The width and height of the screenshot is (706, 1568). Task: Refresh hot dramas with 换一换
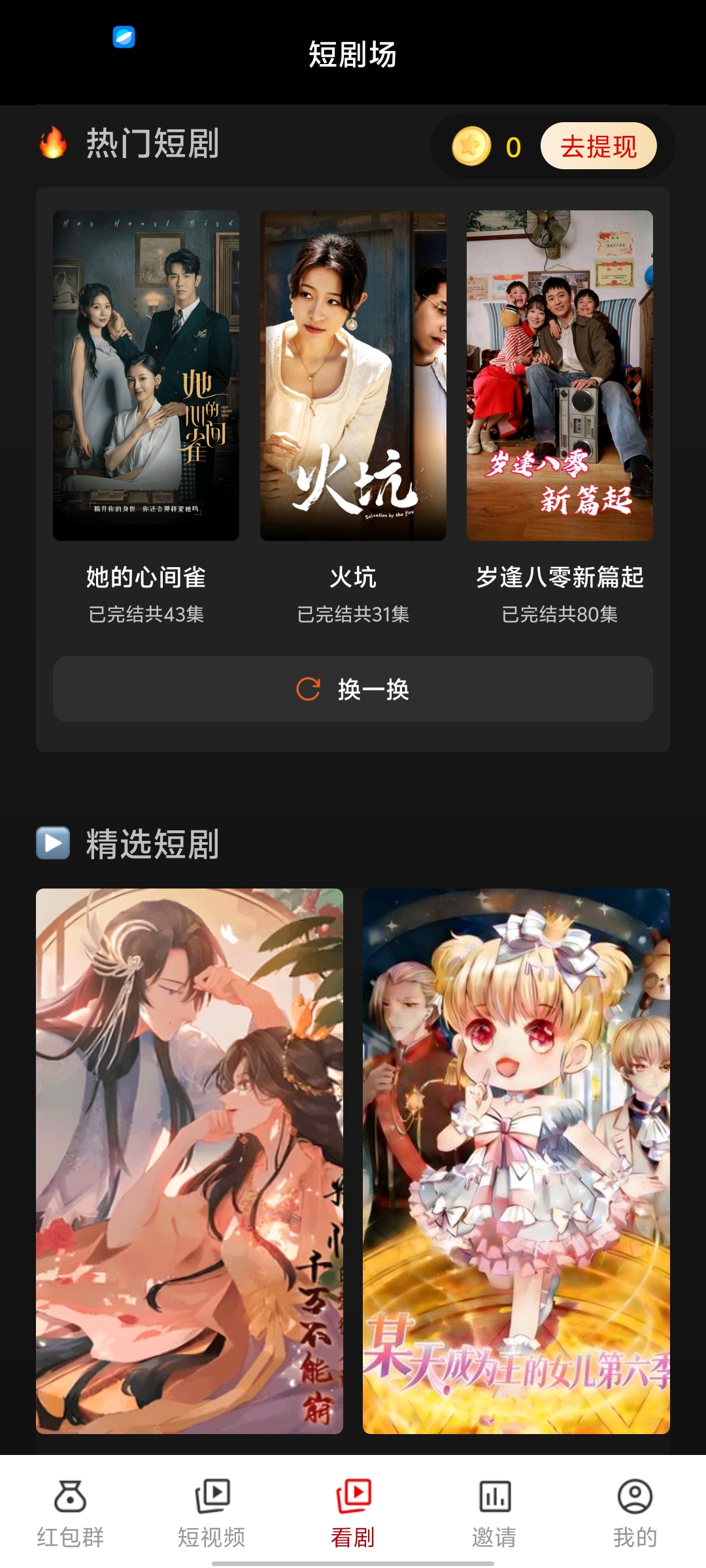353,689
